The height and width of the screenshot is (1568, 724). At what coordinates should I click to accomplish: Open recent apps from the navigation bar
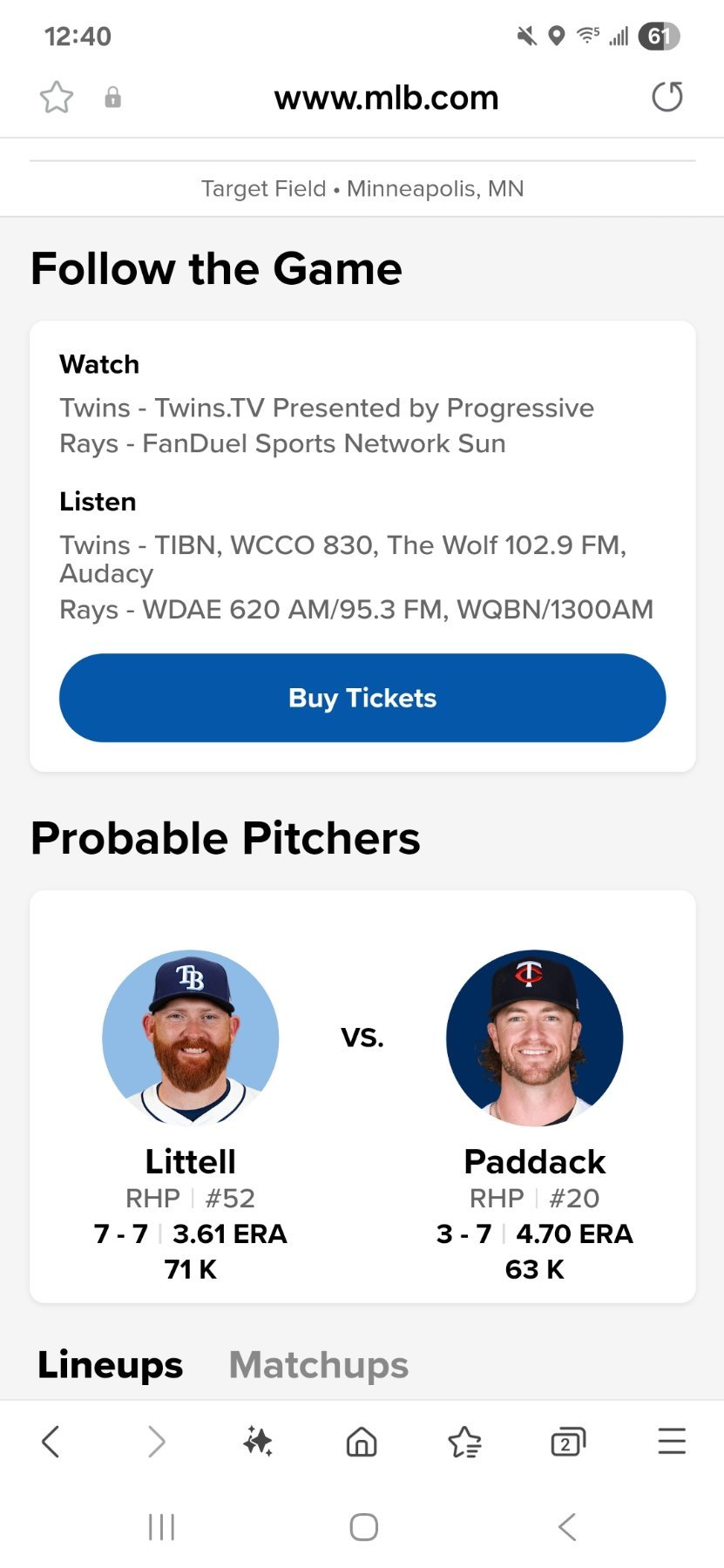click(x=162, y=1527)
